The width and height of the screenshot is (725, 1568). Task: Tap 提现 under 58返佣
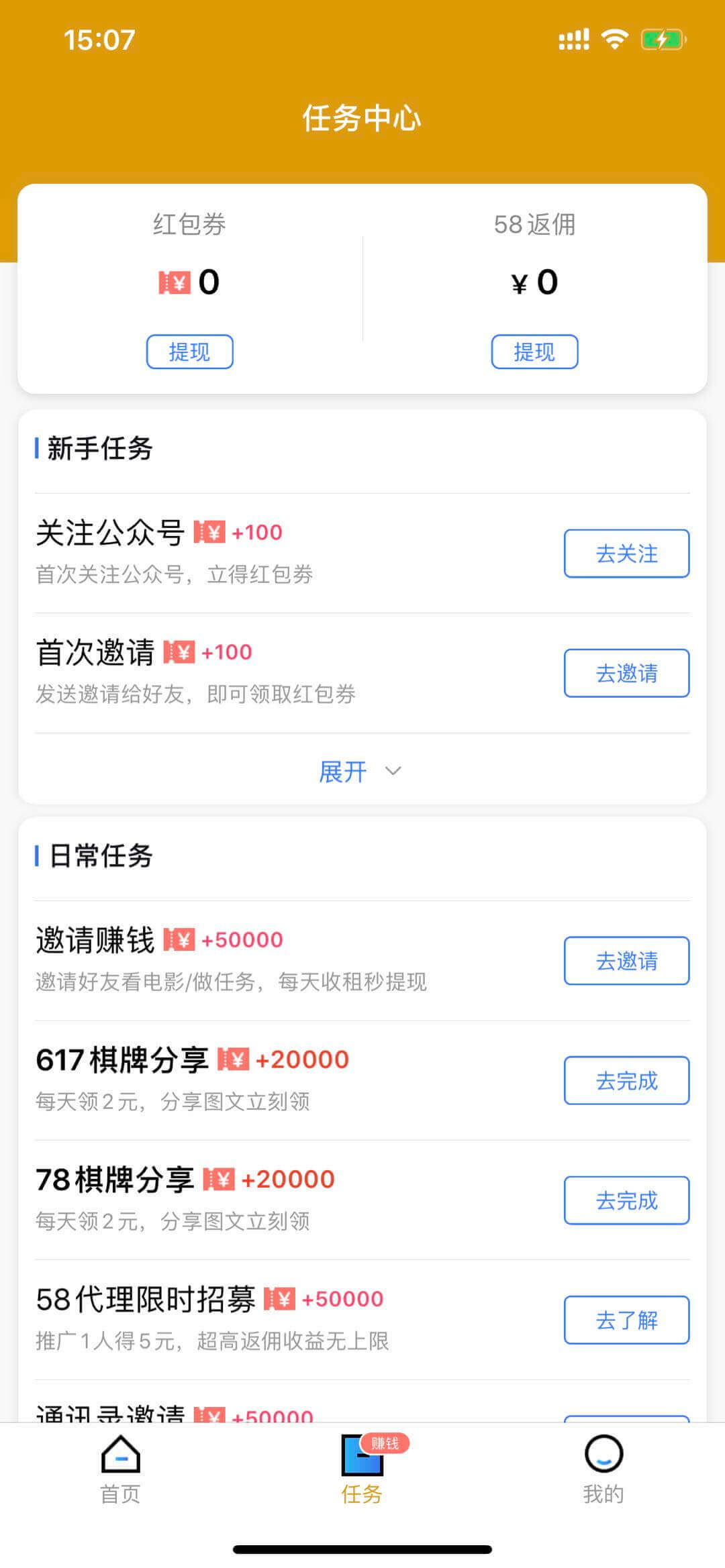tap(534, 352)
